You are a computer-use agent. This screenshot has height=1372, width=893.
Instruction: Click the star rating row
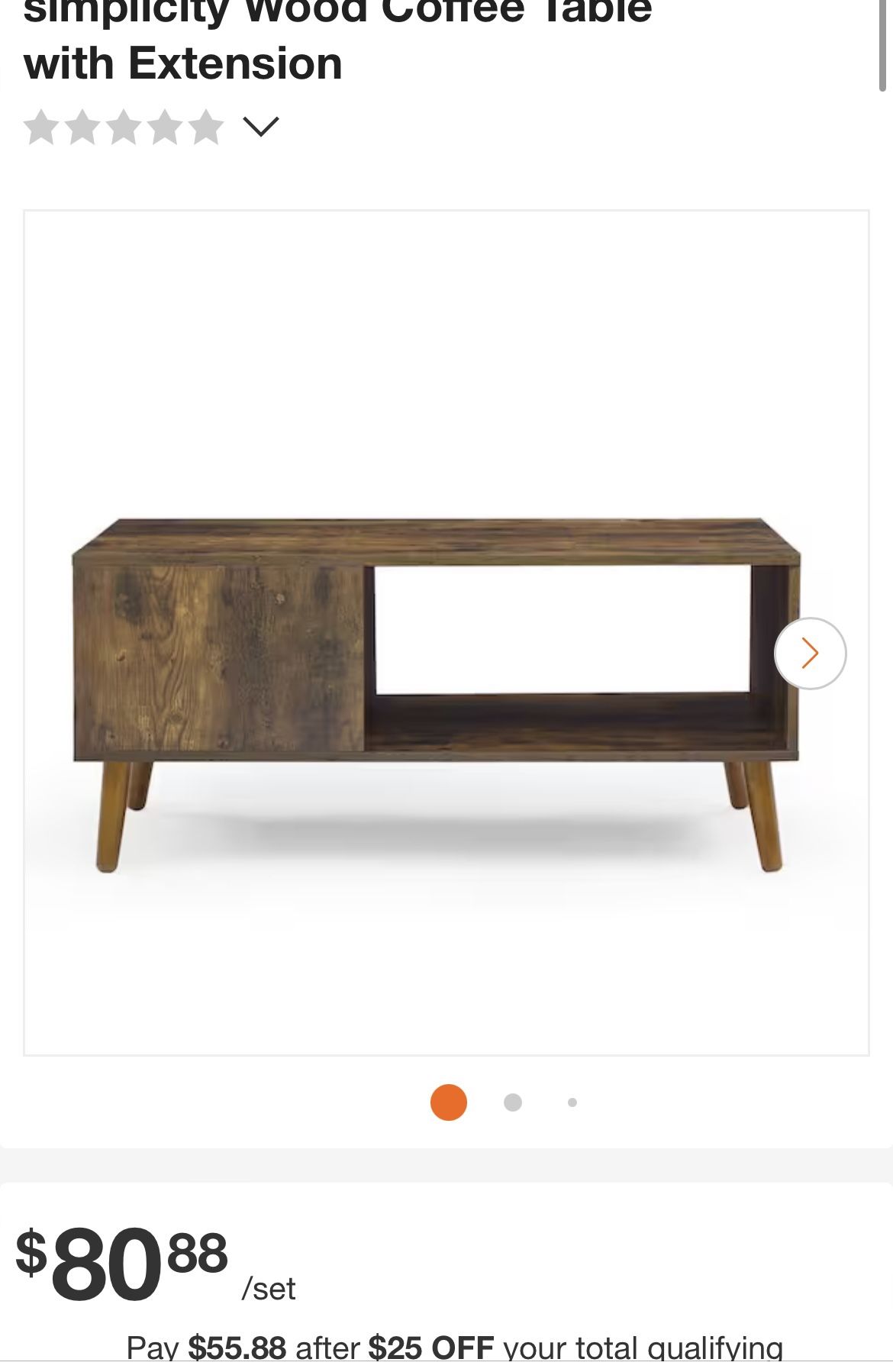click(122, 128)
